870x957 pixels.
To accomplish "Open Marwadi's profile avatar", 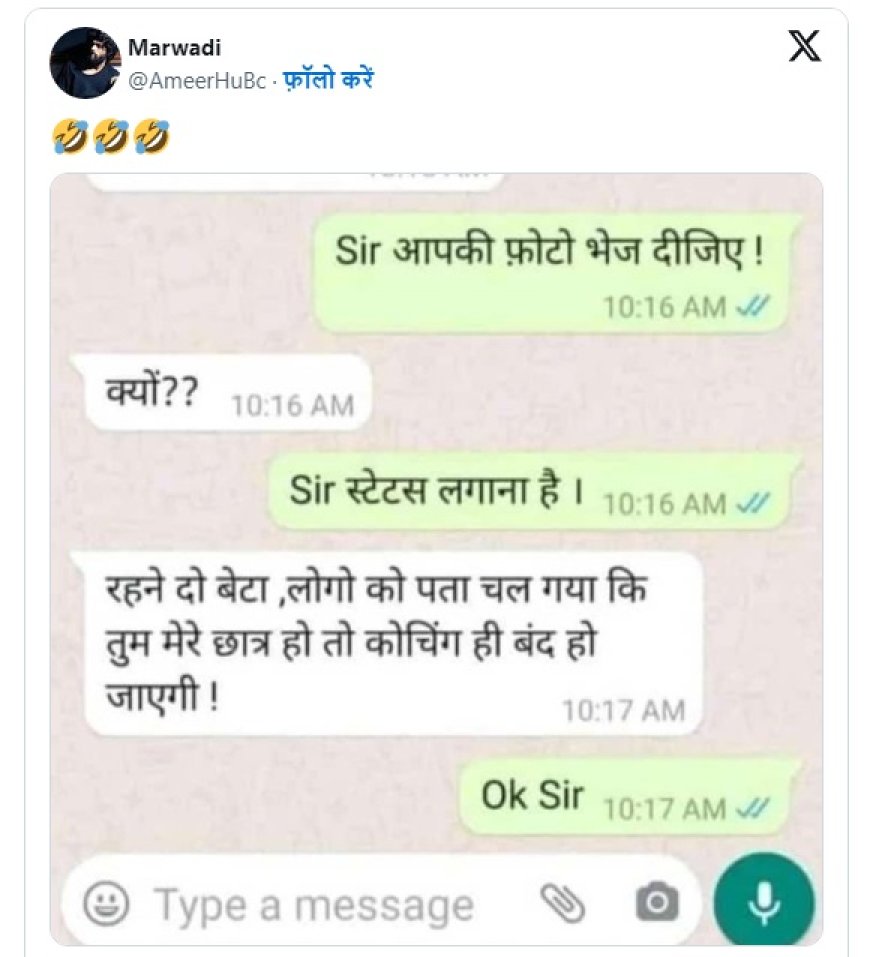I will pyautogui.click(x=85, y=63).
